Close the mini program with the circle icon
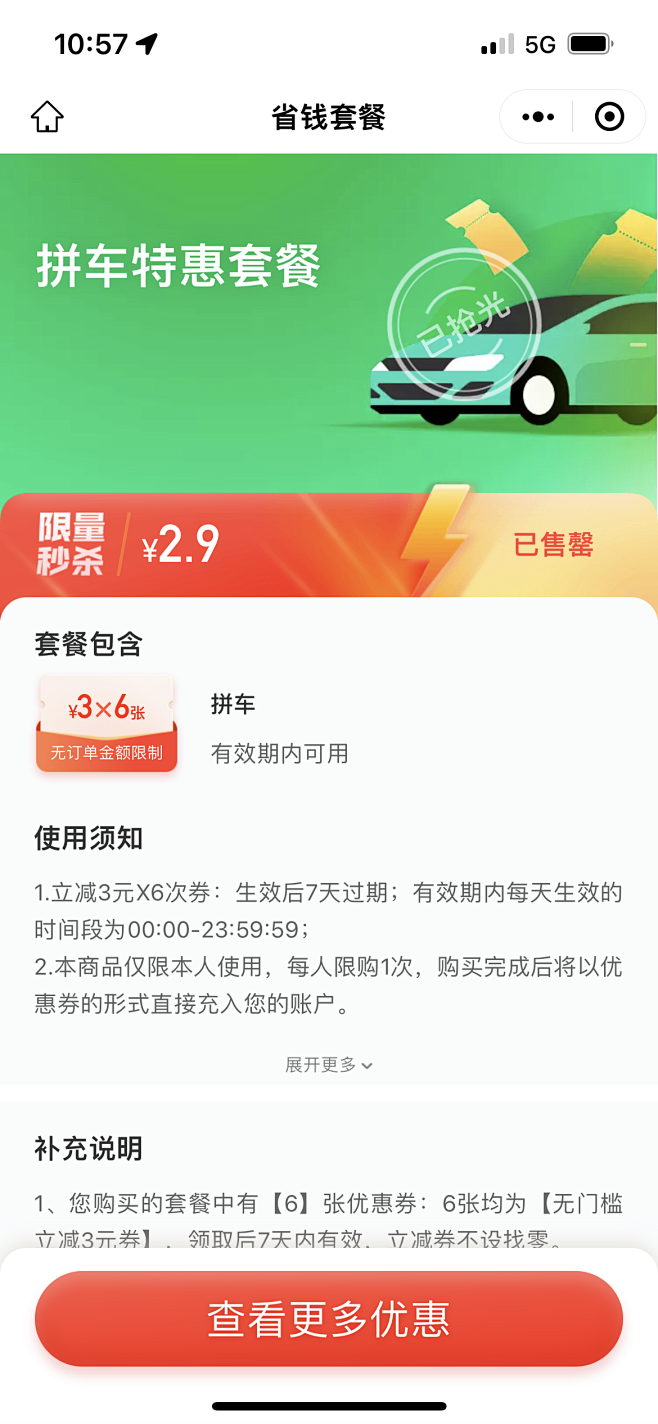The image size is (658, 1424). 609,118
